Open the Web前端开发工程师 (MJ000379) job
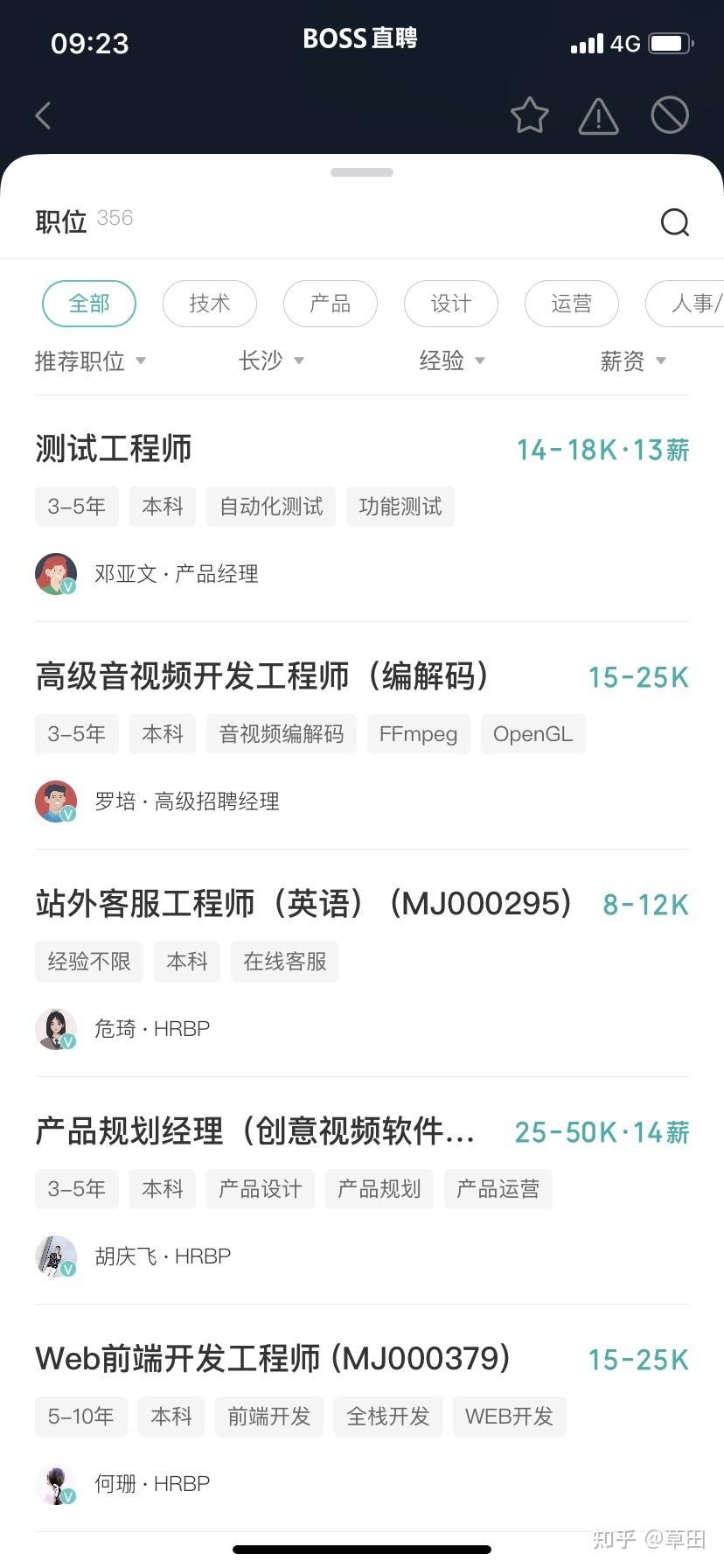 pyautogui.click(x=362, y=1418)
